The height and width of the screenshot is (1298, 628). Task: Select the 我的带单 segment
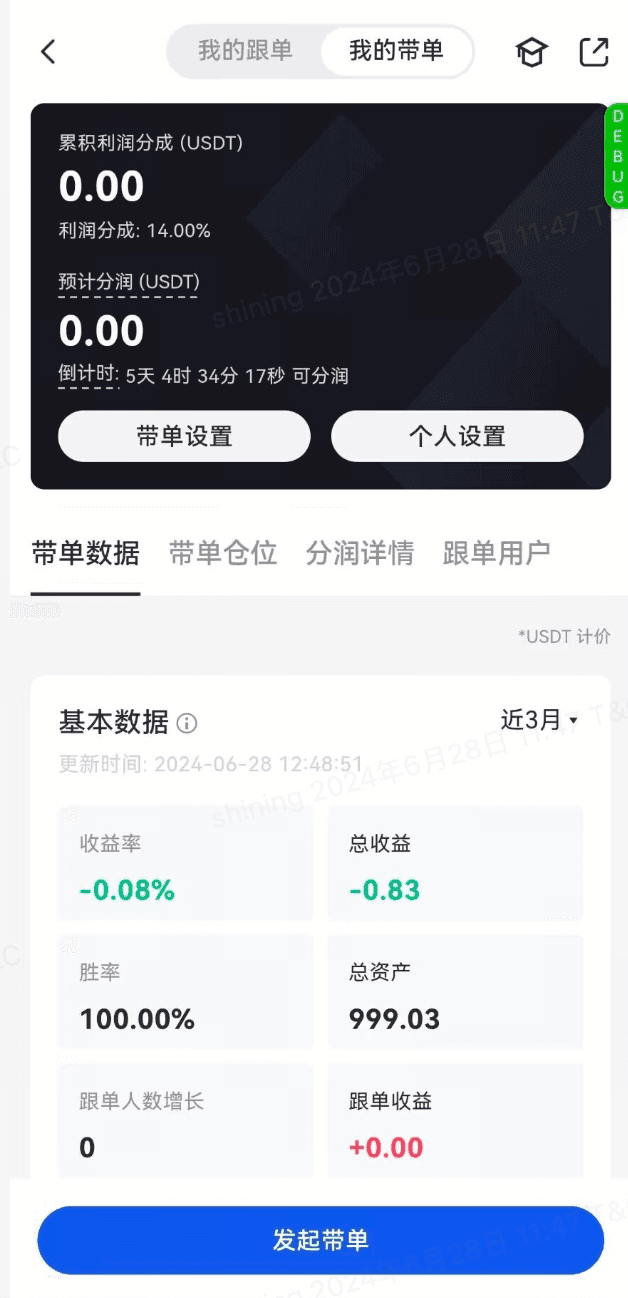click(x=396, y=51)
